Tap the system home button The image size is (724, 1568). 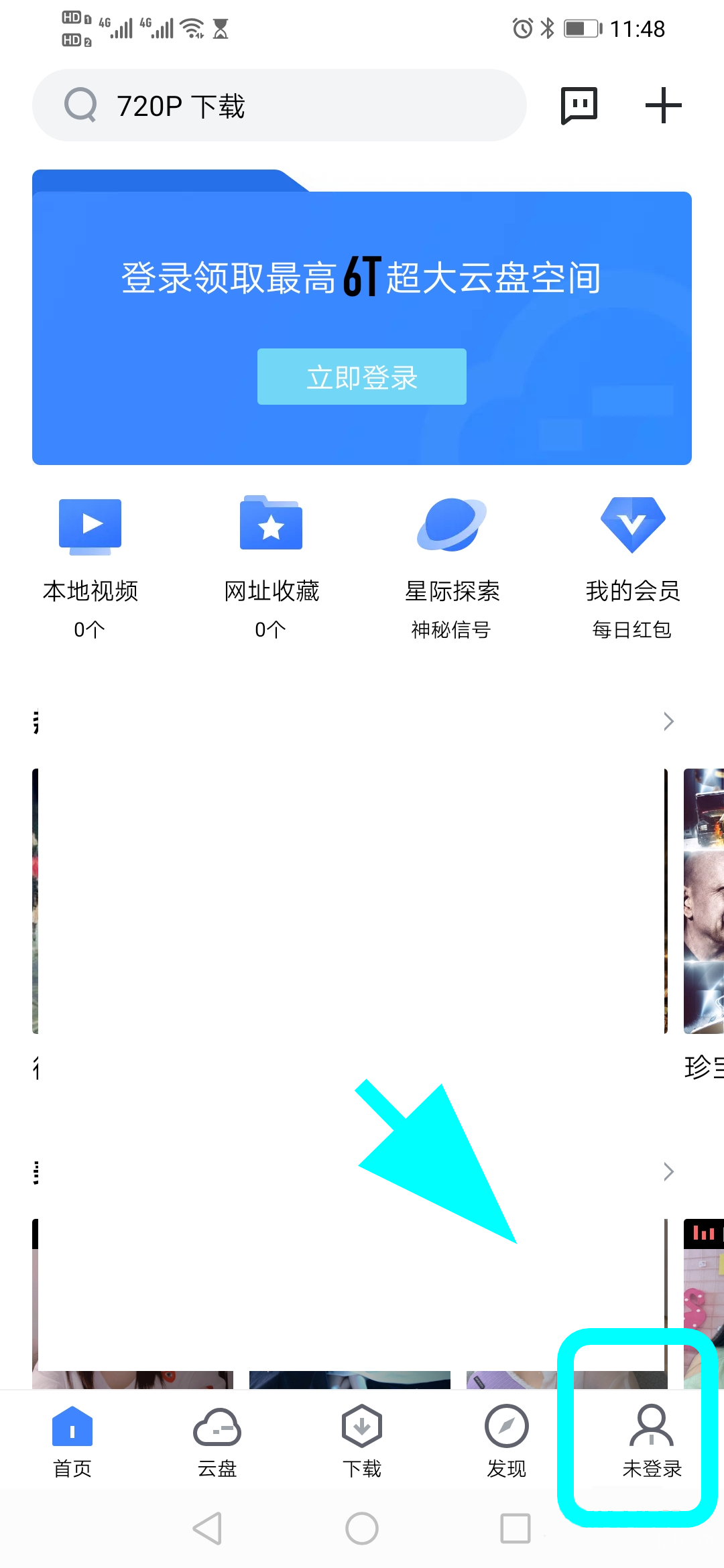coord(362,1528)
